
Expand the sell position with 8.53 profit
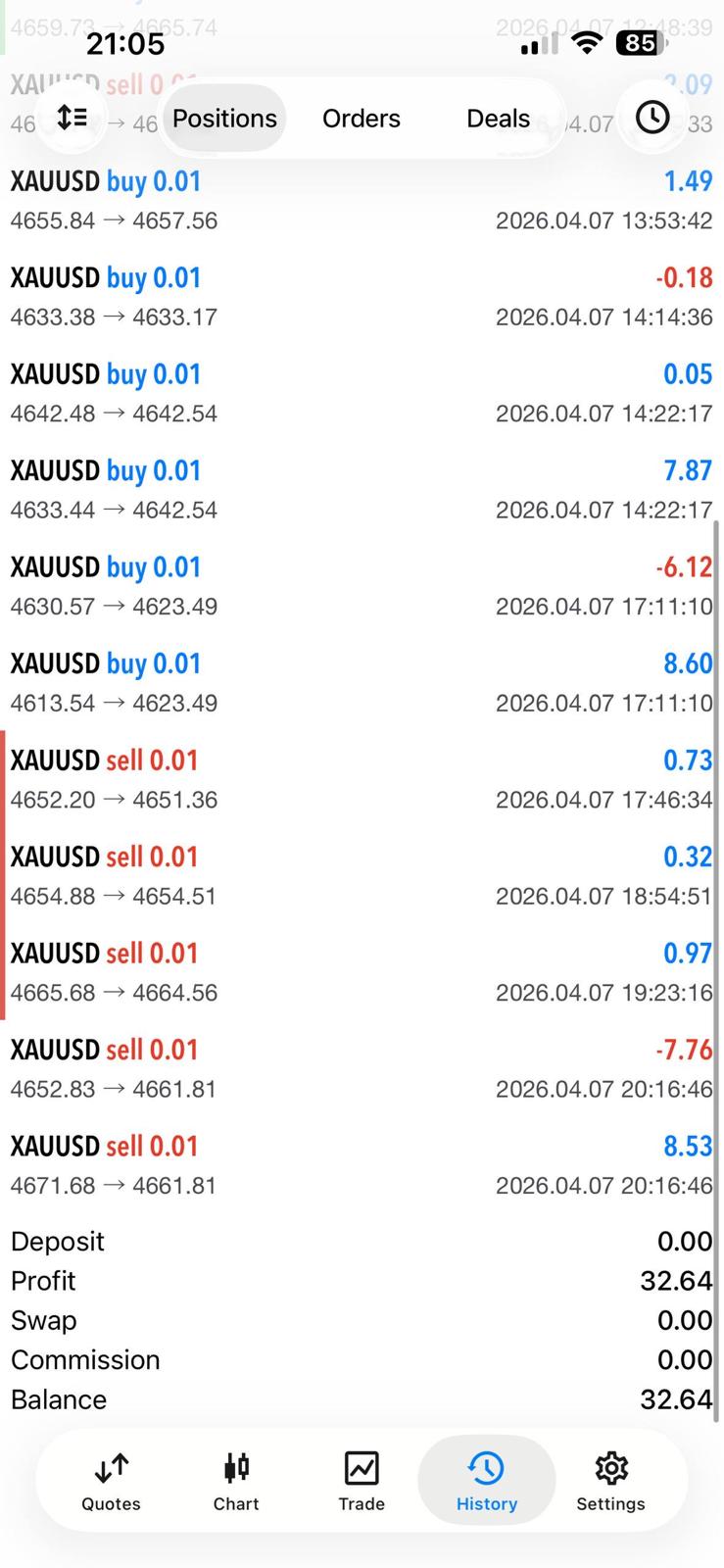362,1165
